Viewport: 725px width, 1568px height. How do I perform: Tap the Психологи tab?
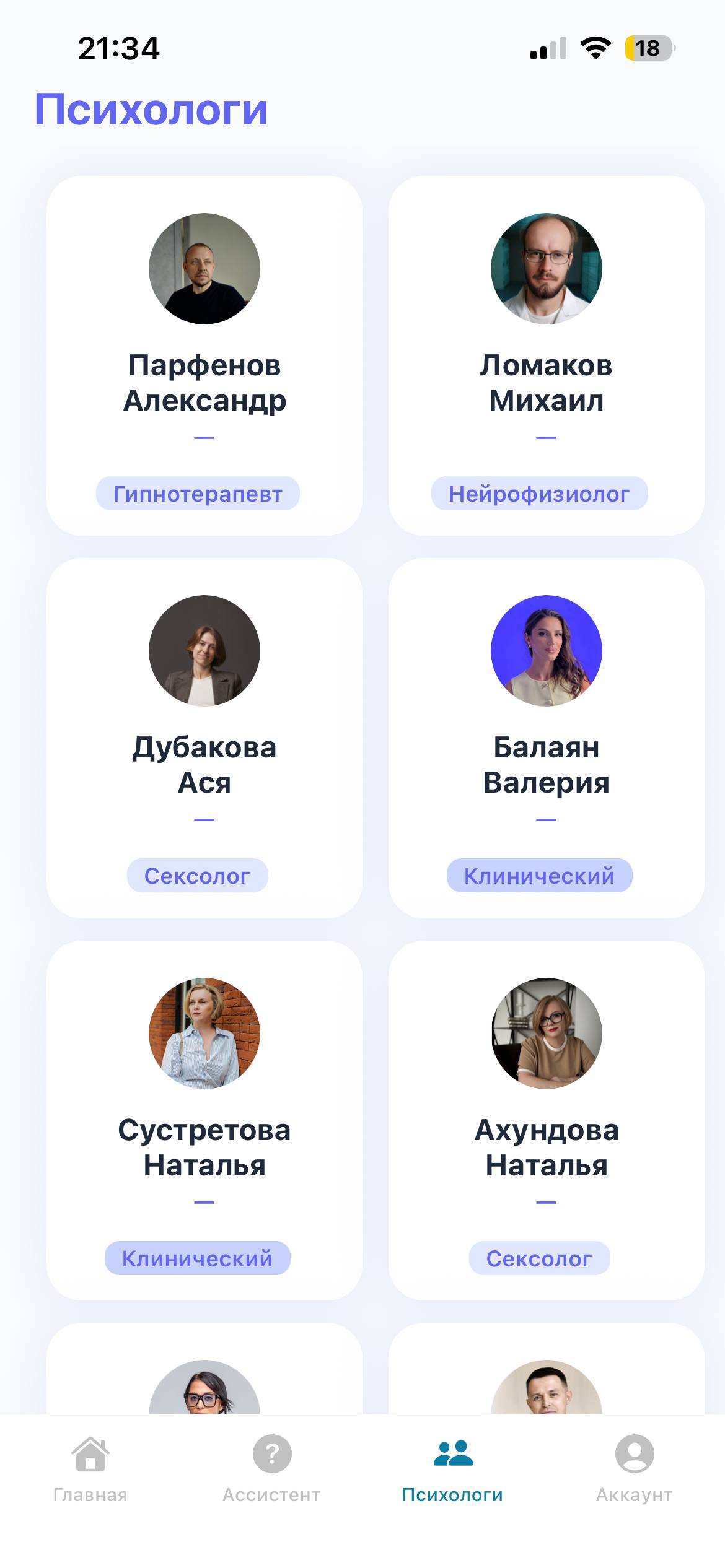(x=453, y=1469)
